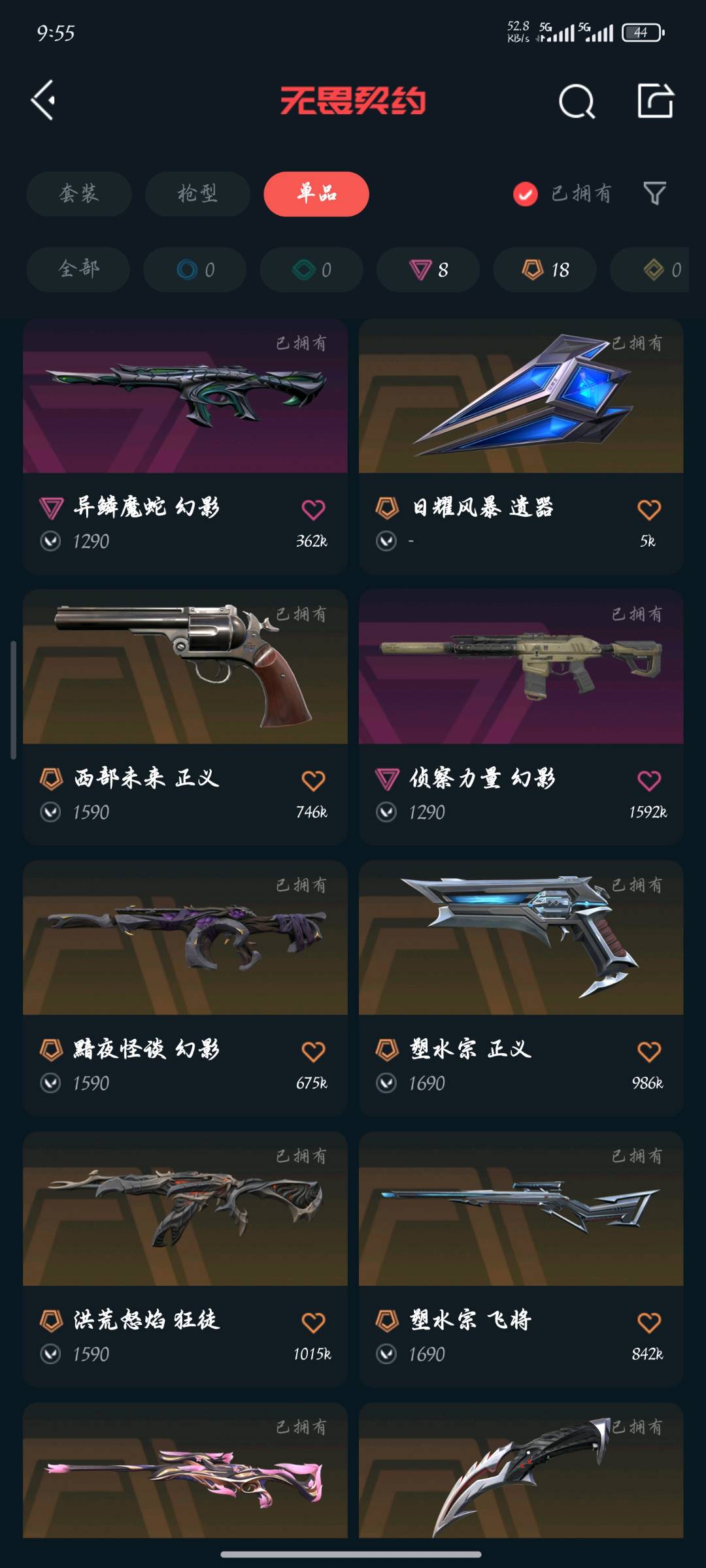Switch to the 枪型 tab
The width and height of the screenshot is (706, 1568).
click(197, 194)
